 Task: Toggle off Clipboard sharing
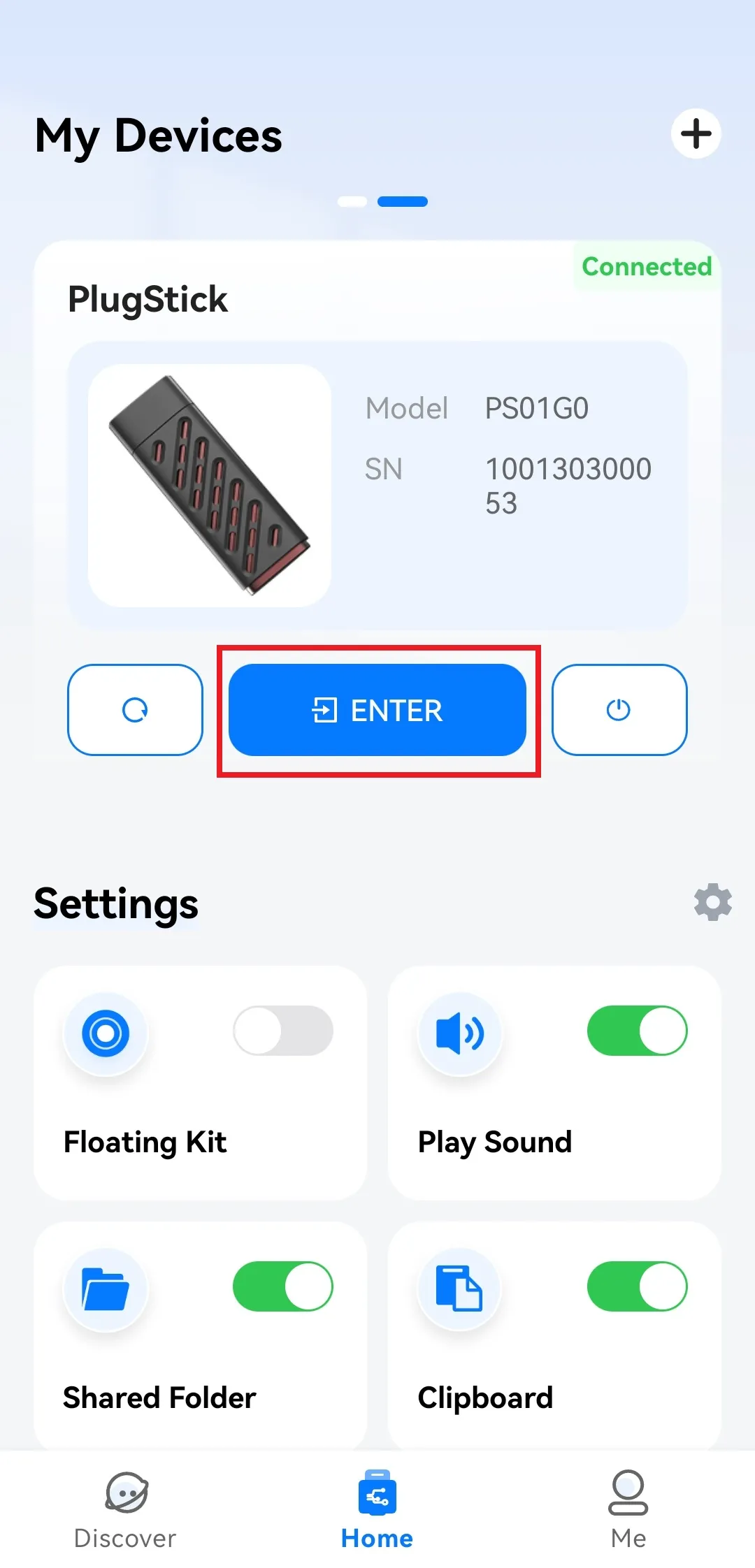pyautogui.click(x=637, y=1286)
